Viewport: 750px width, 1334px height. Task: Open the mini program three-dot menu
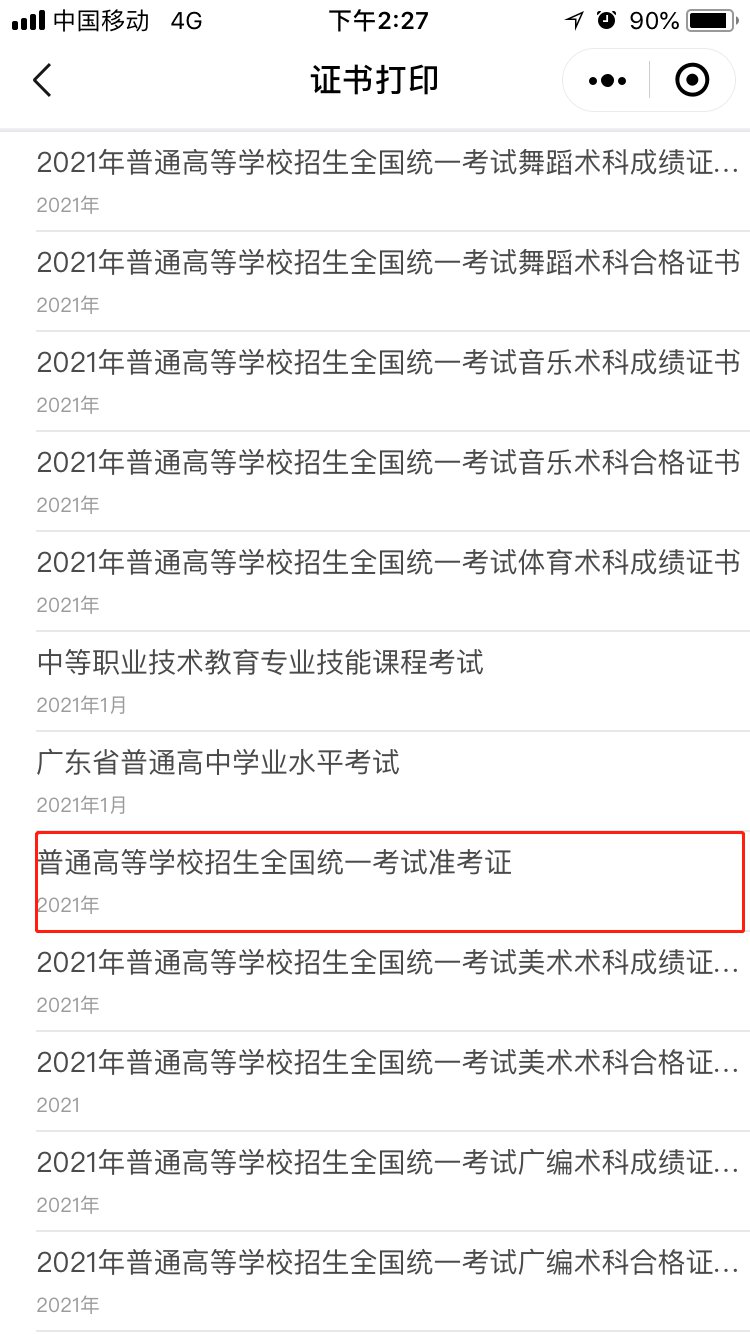(608, 80)
